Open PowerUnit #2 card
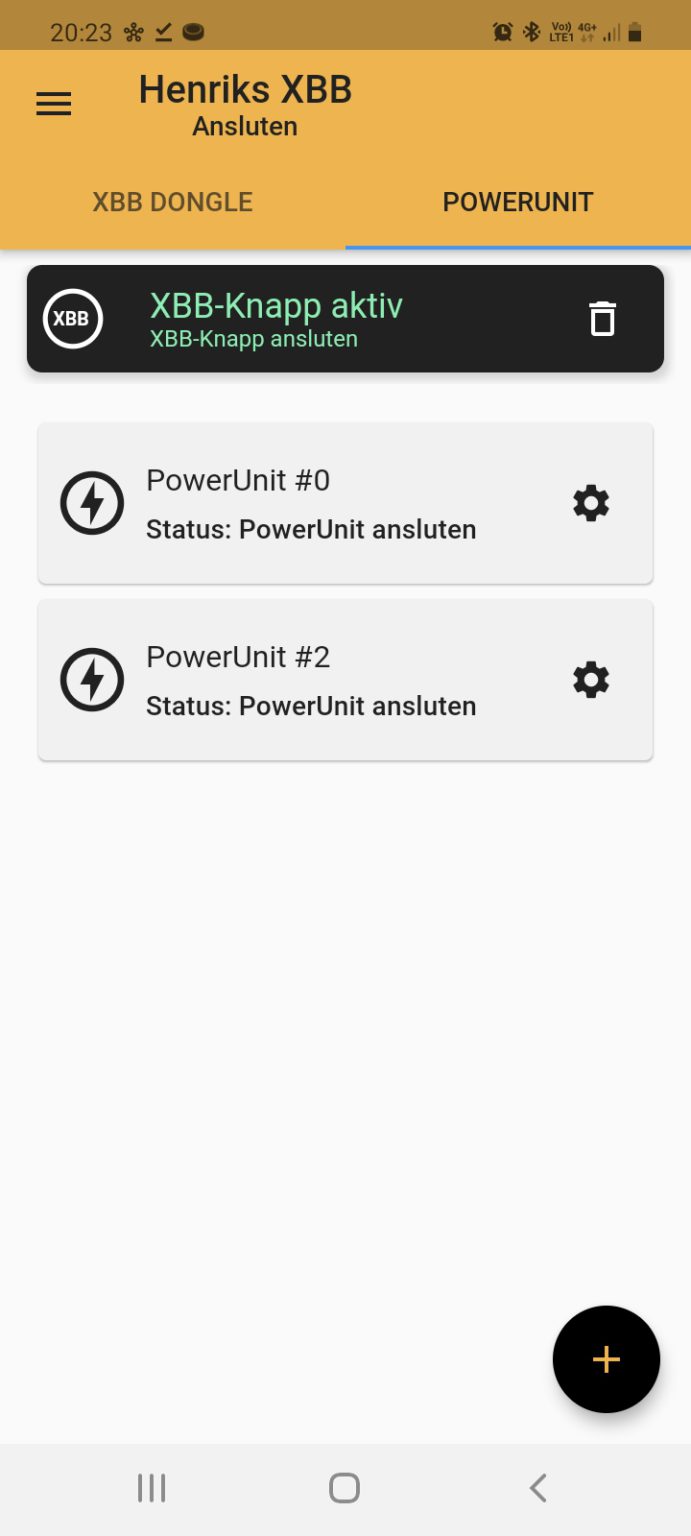This screenshot has height=1536, width=691. [x=310, y=680]
